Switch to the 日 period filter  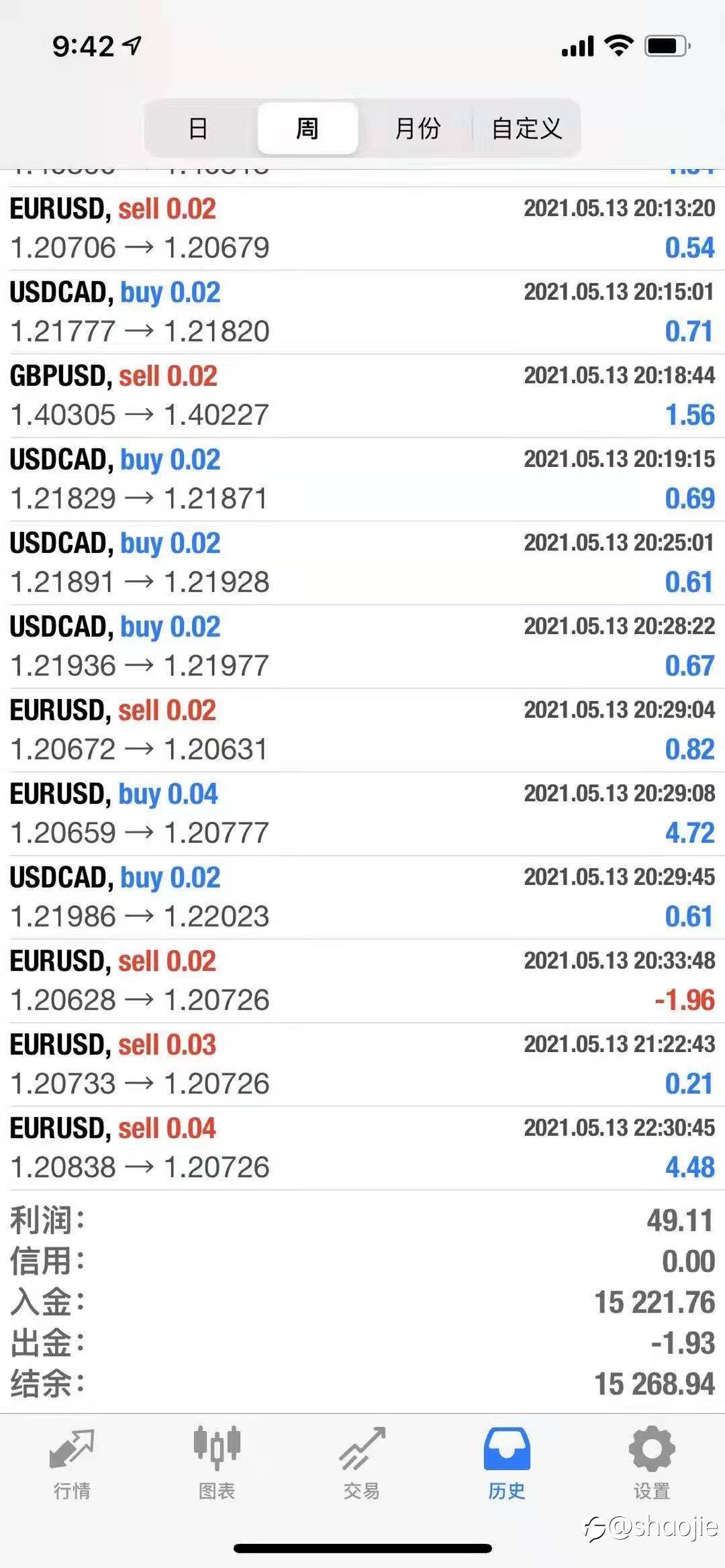pos(198,128)
